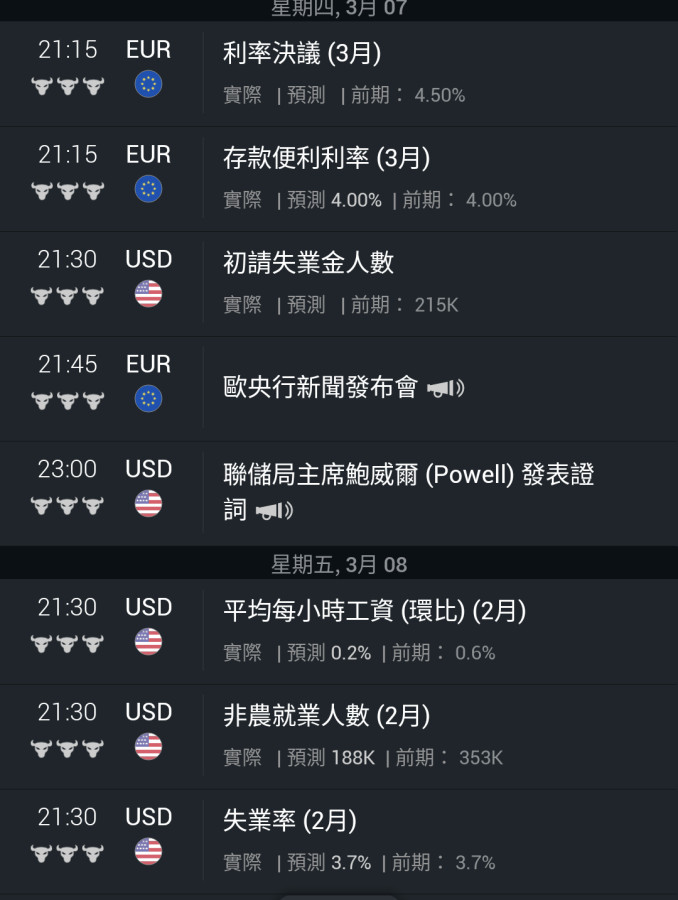Open Powell 發表證詞 event details
678x900 pixels.
click(408, 476)
